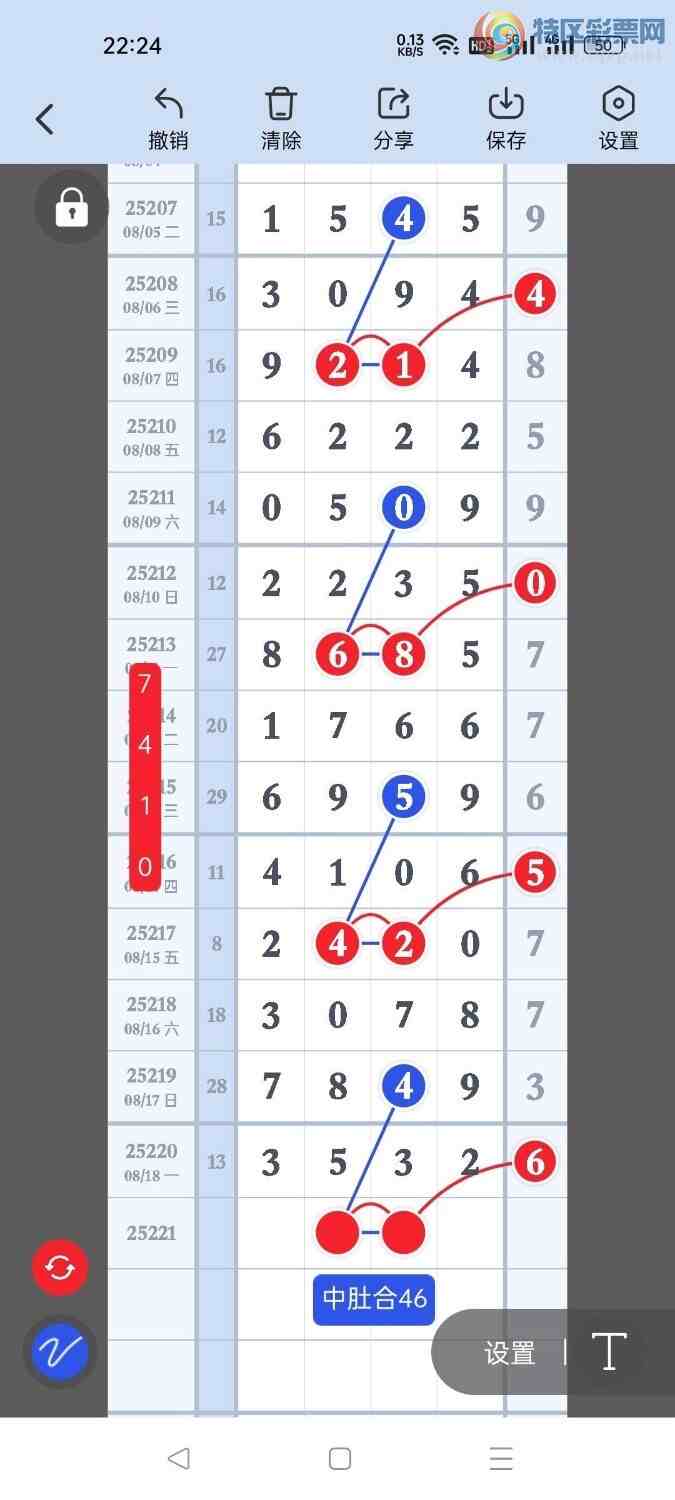Save the chart with 保存
The height and width of the screenshot is (1500, 675).
pos(506,119)
